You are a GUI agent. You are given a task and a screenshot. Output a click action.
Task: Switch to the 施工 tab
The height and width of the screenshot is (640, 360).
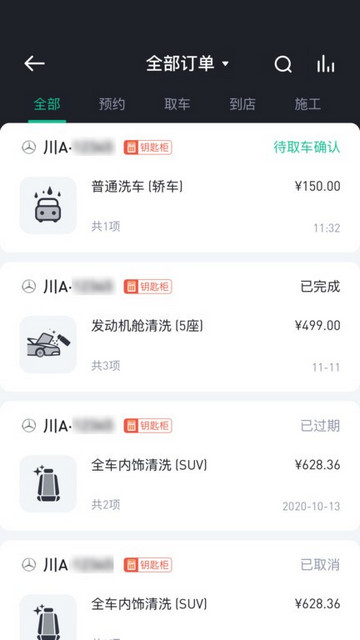pyautogui.click(x=308, y=104)
